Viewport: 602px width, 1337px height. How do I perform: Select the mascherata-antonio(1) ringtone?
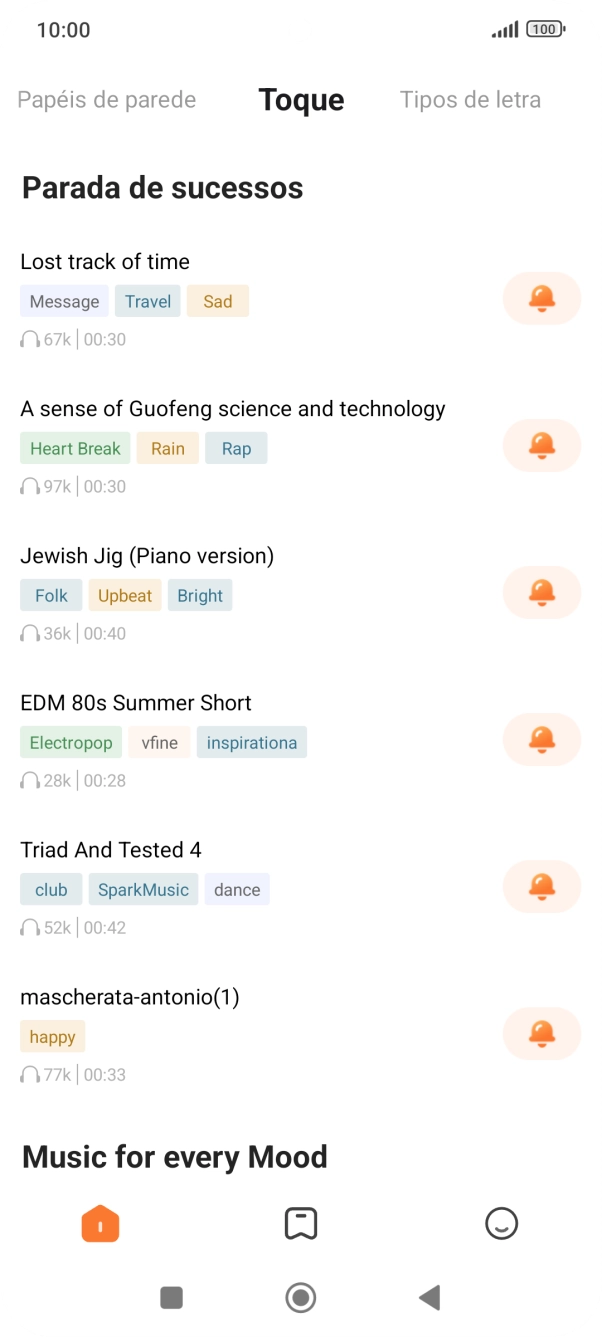pyautogui.click(x=130, y=997)
